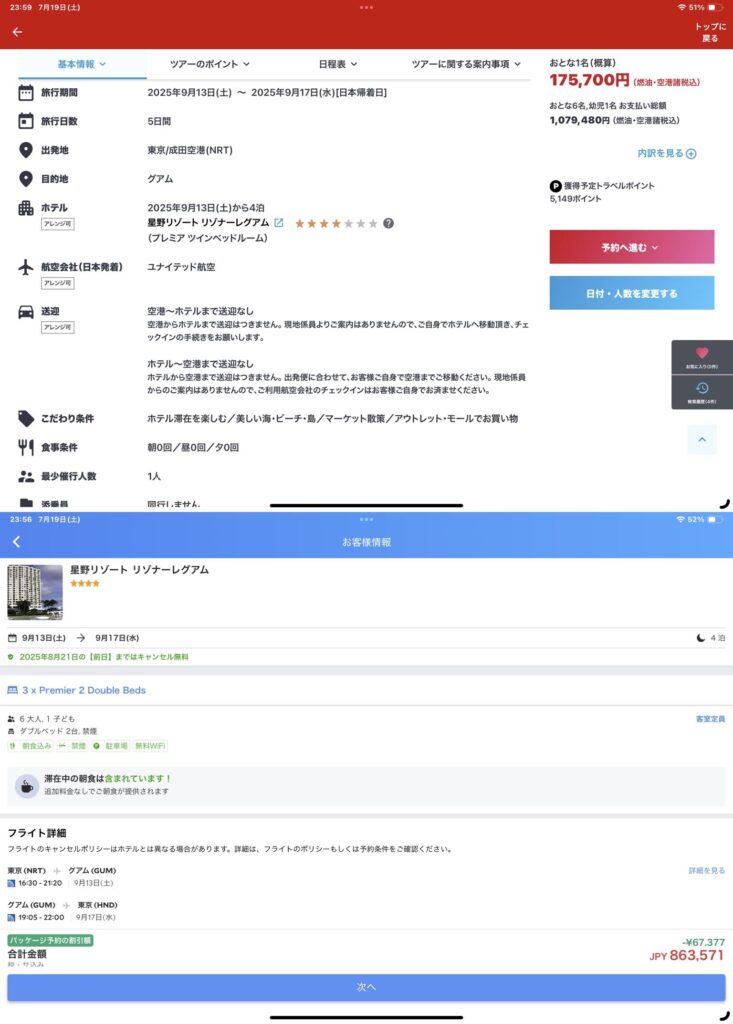
Task: View the price breakdown via 内訳を見る
Action: pos(666,153)
